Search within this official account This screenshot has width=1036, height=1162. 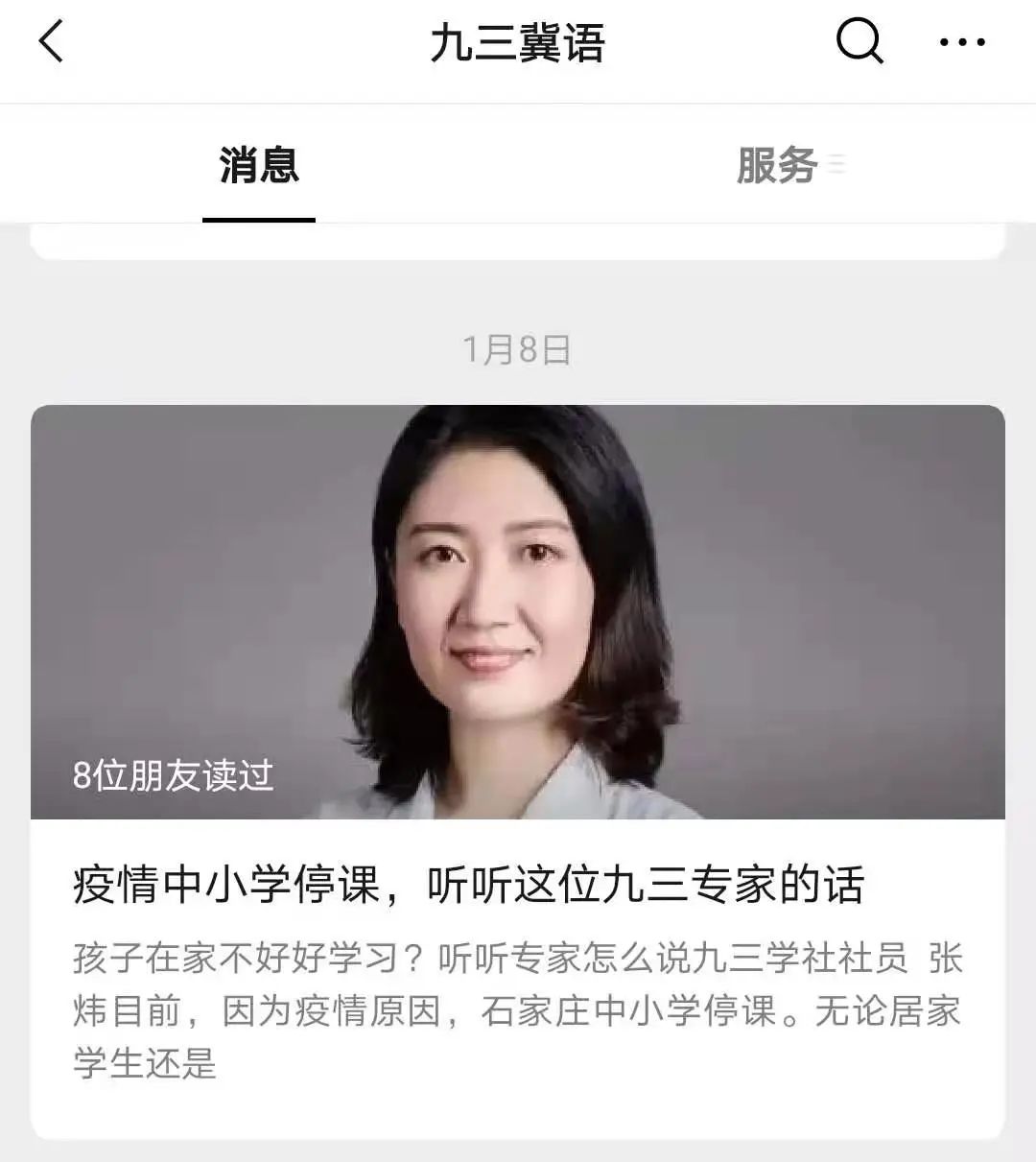pos(859,41)
